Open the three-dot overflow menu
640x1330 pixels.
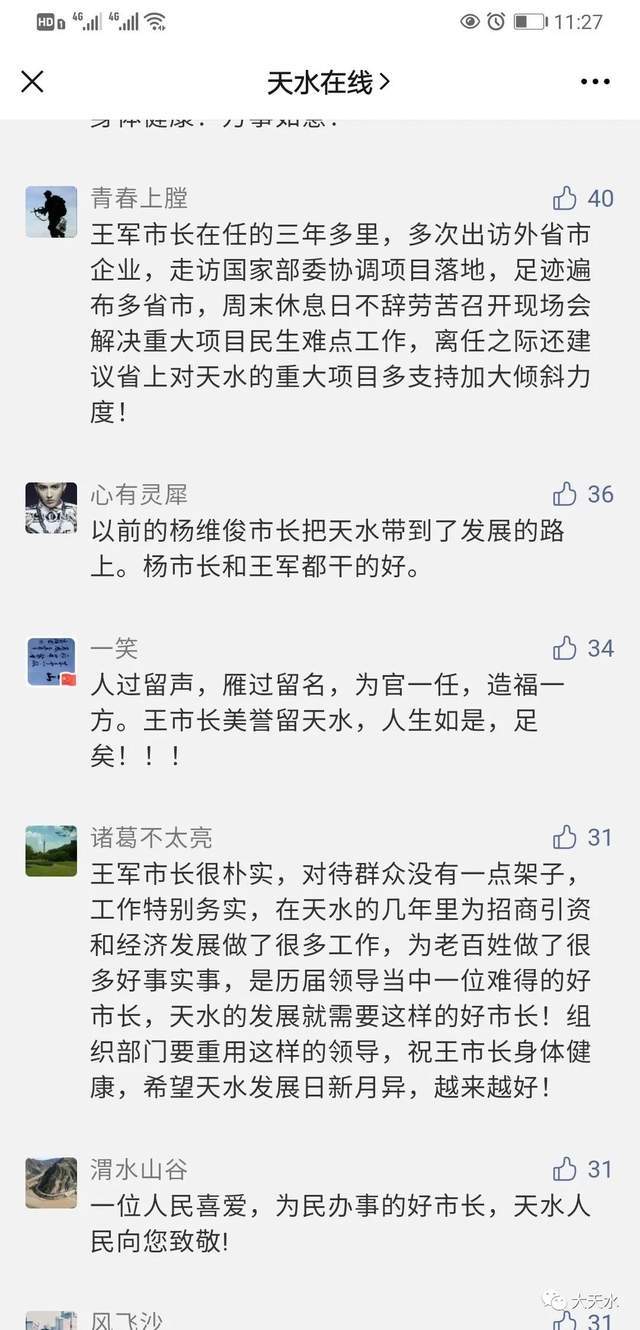coord(595,82)
